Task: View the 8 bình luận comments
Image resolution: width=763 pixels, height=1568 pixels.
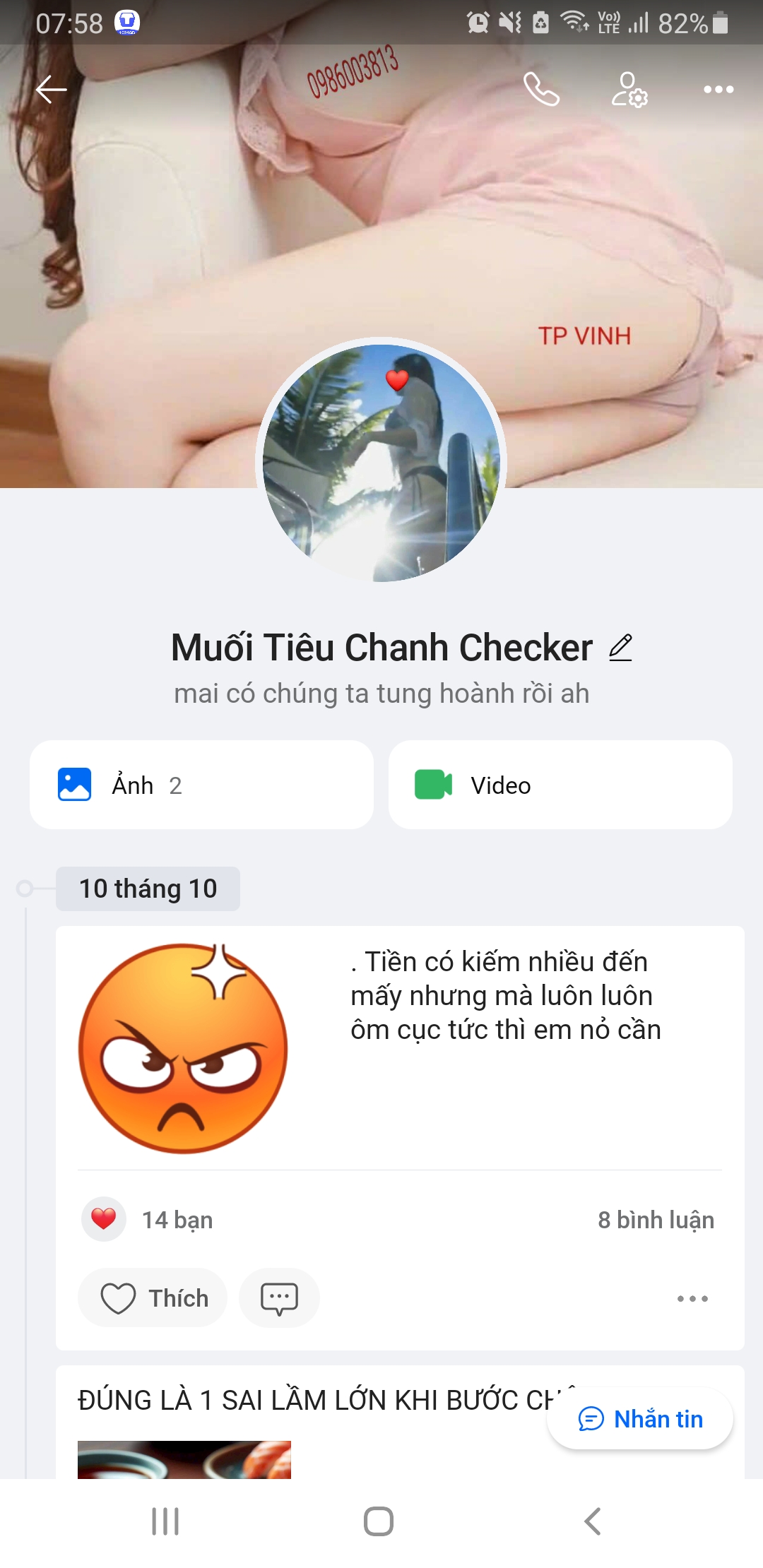Action: coord(656,1220)
